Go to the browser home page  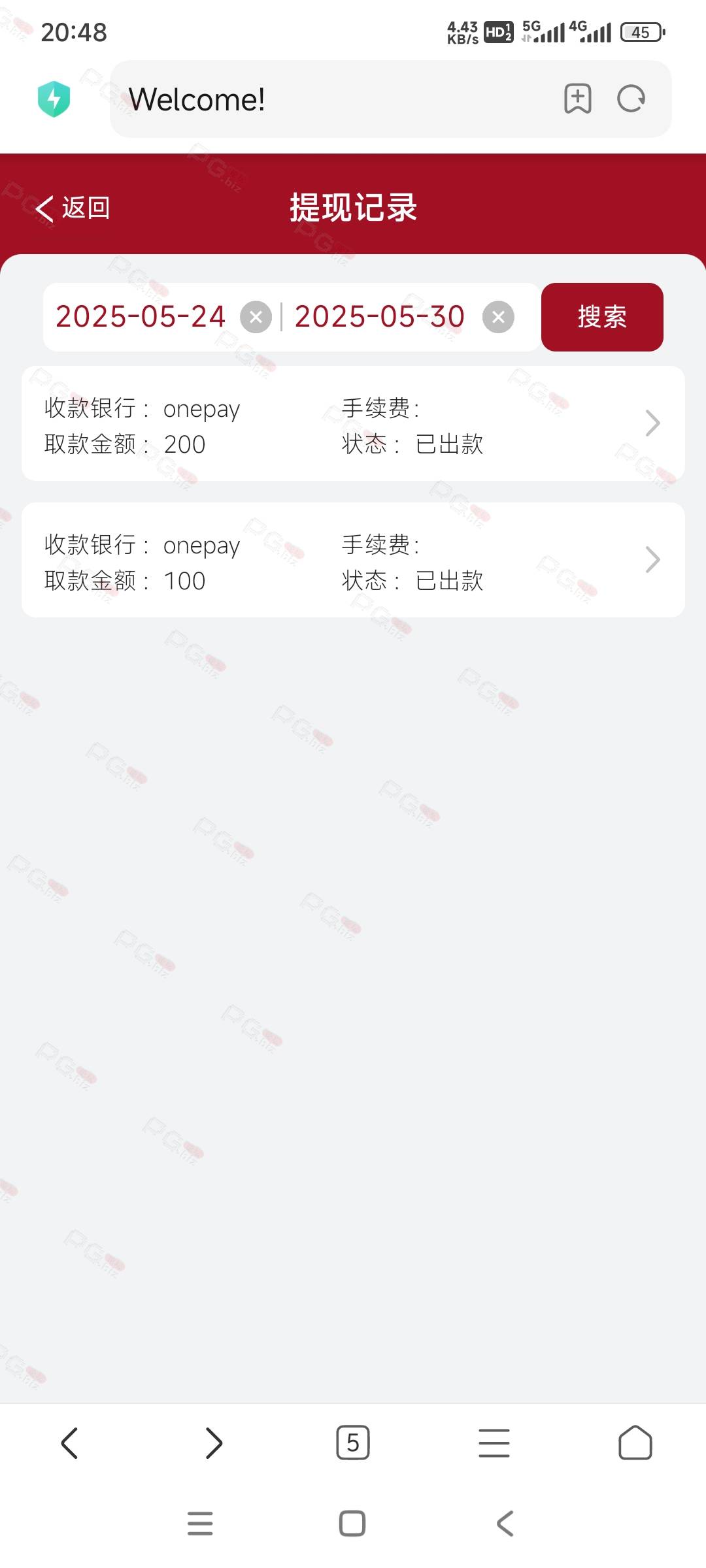click(x=635, y=1443)
